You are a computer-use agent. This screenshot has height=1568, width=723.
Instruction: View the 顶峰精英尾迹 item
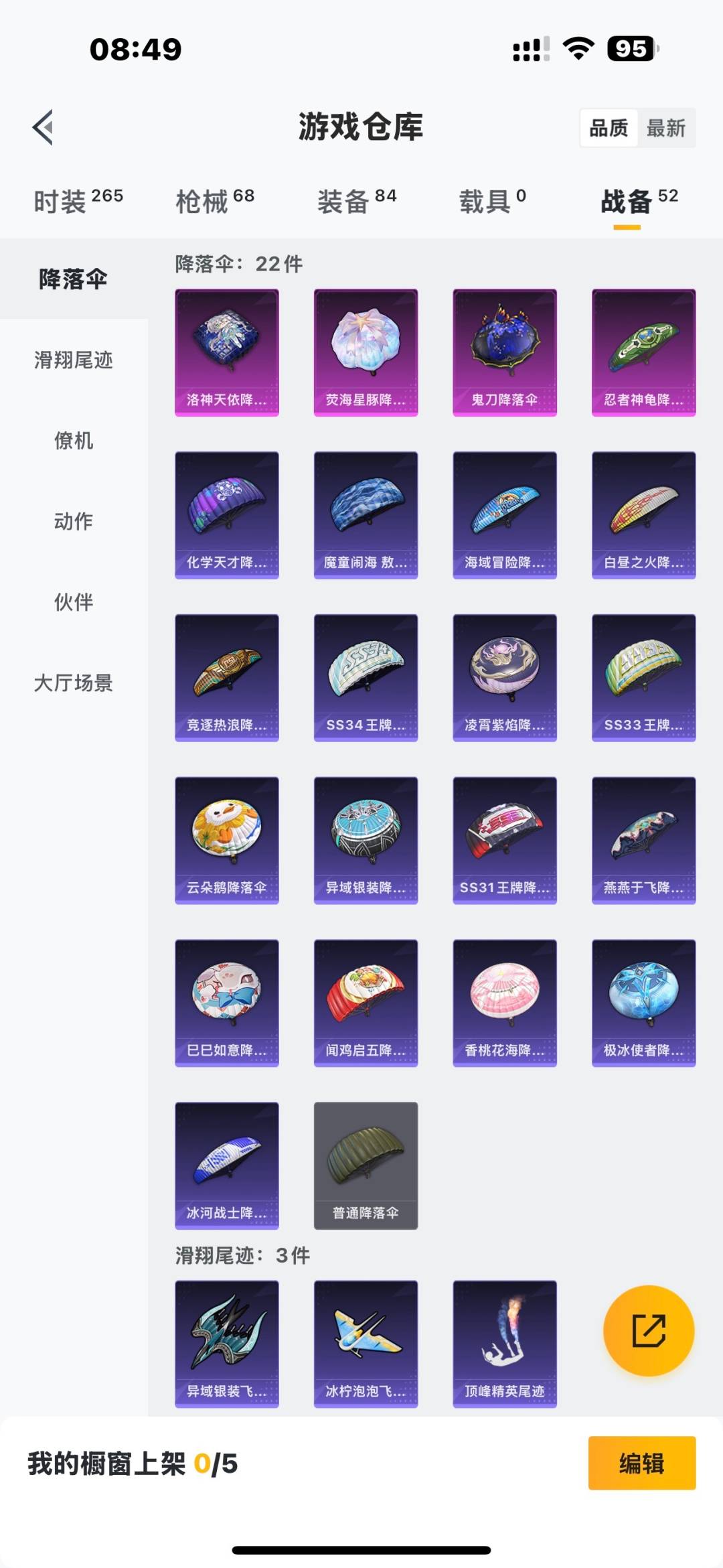click(505, 1344)
